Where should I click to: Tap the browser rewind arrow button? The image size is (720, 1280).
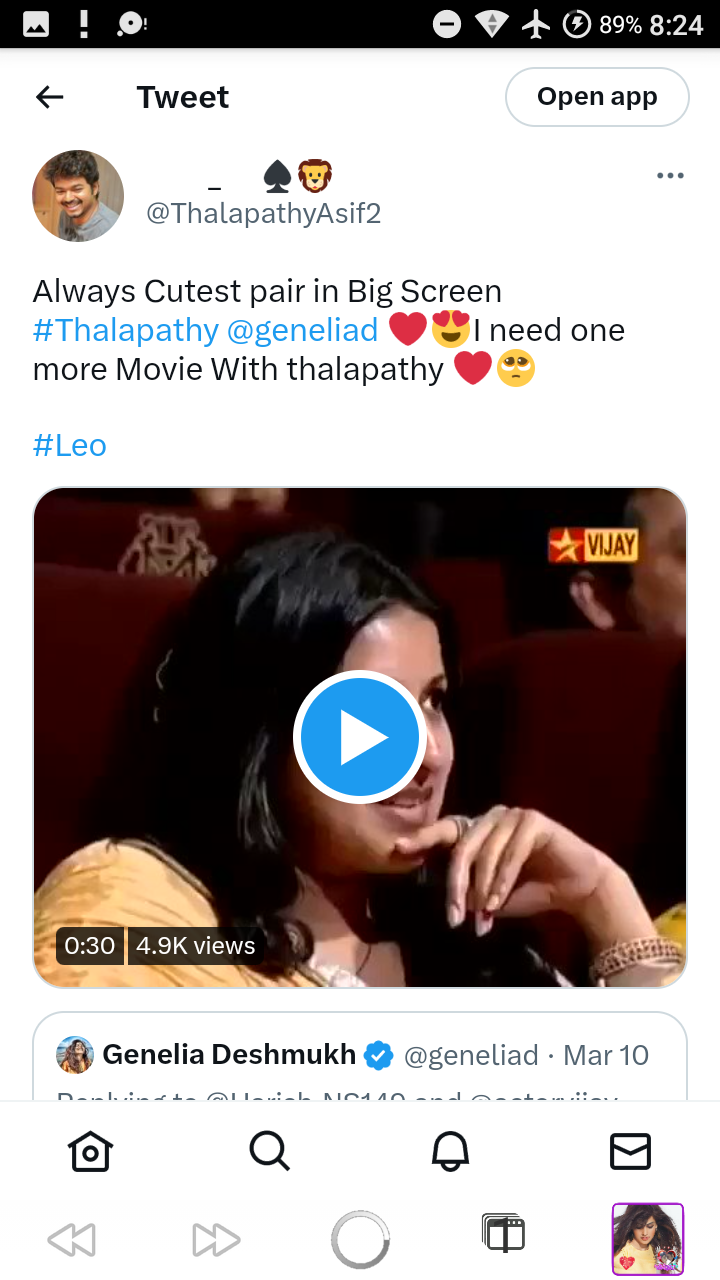pyautogui.click(x=71, y=1240)
